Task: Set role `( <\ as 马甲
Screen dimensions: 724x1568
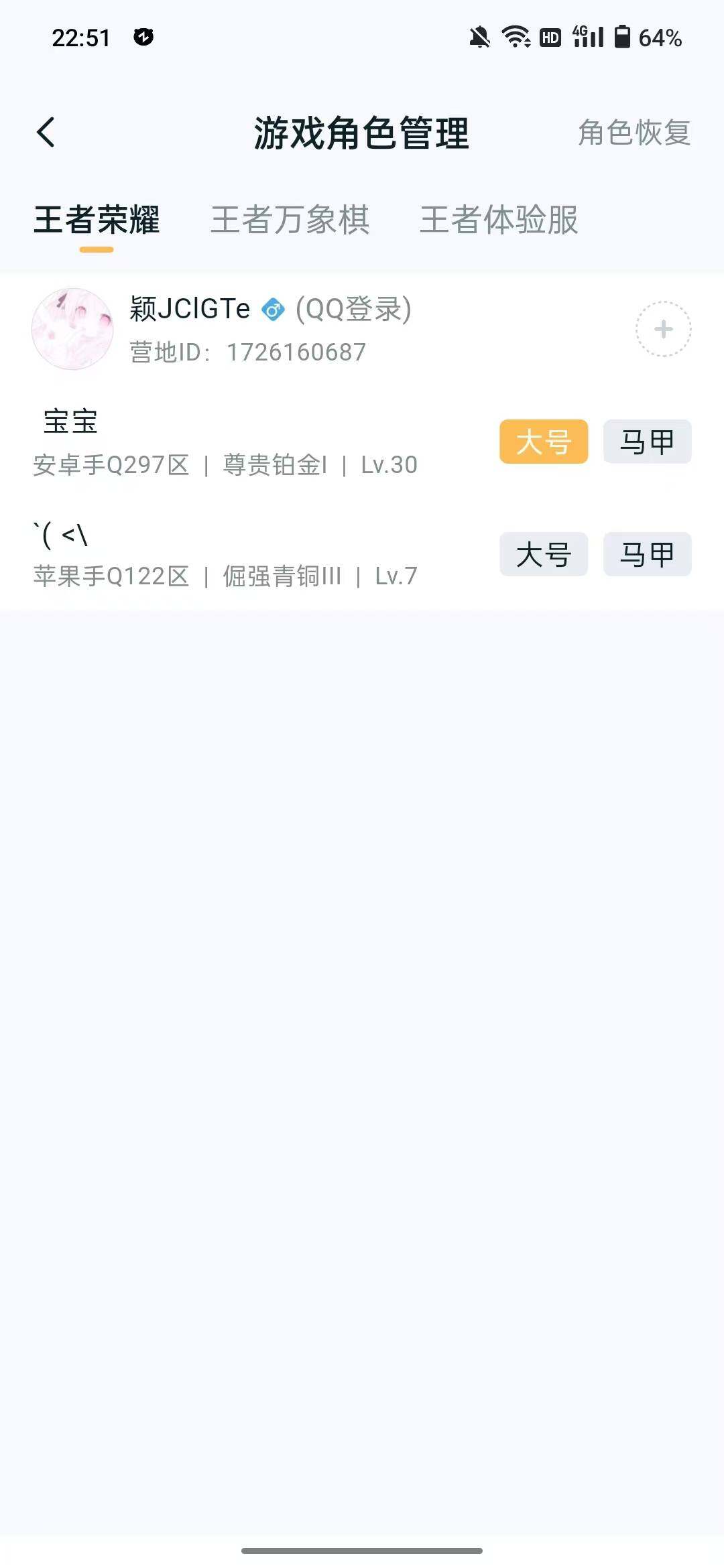Action: pos(647,554)
